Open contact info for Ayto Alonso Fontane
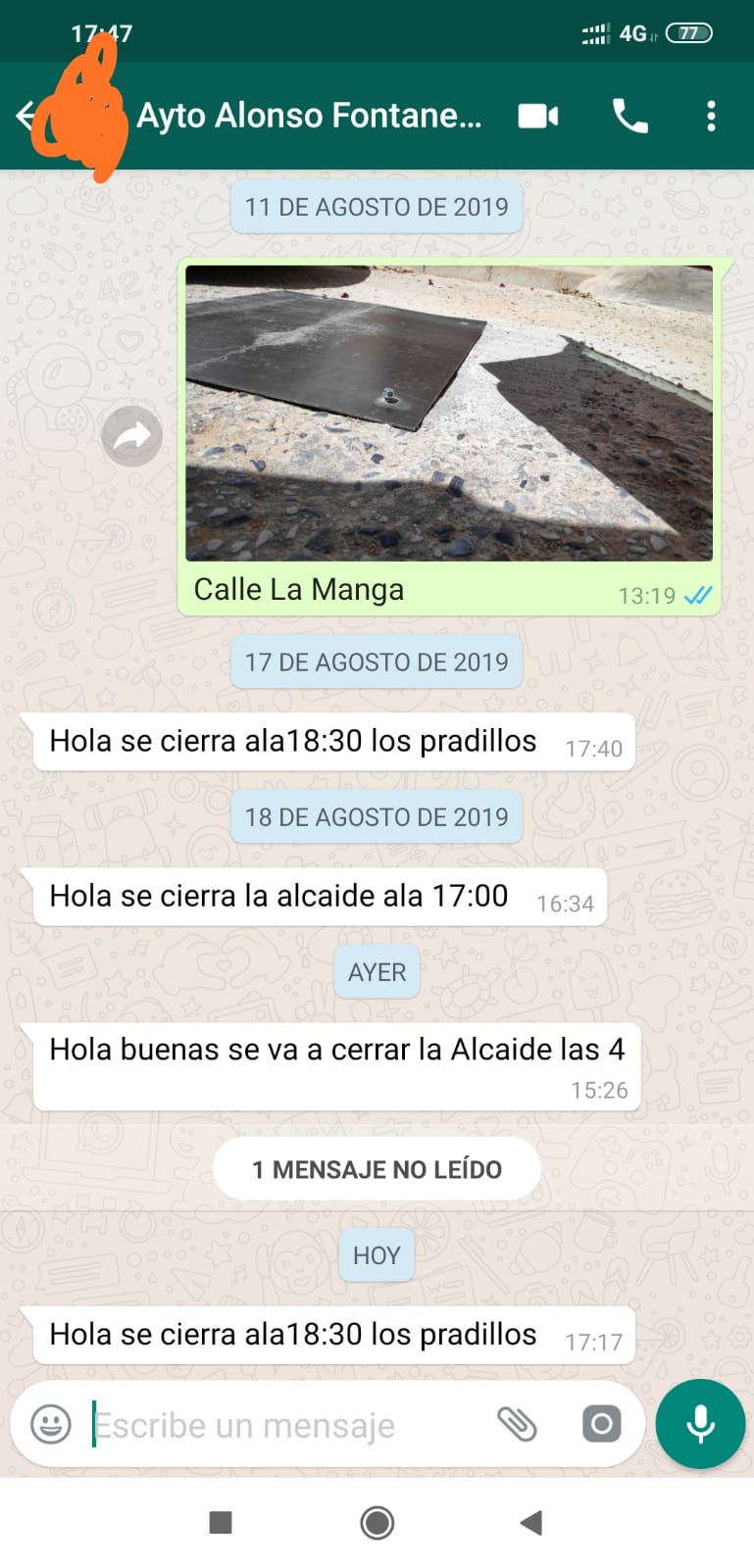754x1568 pixels. (309, 116)
